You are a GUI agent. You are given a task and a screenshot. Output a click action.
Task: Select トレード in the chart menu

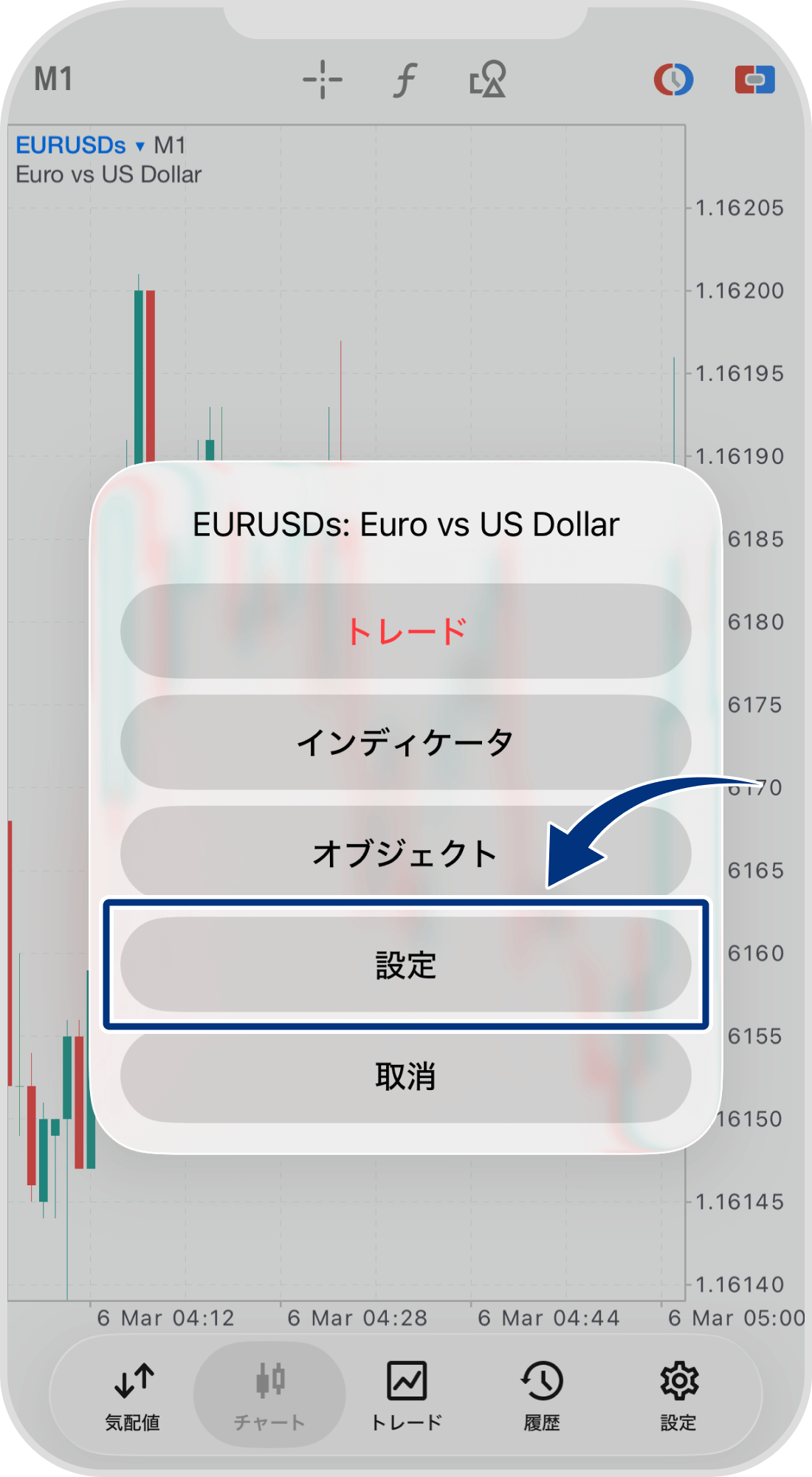(405, 631)
